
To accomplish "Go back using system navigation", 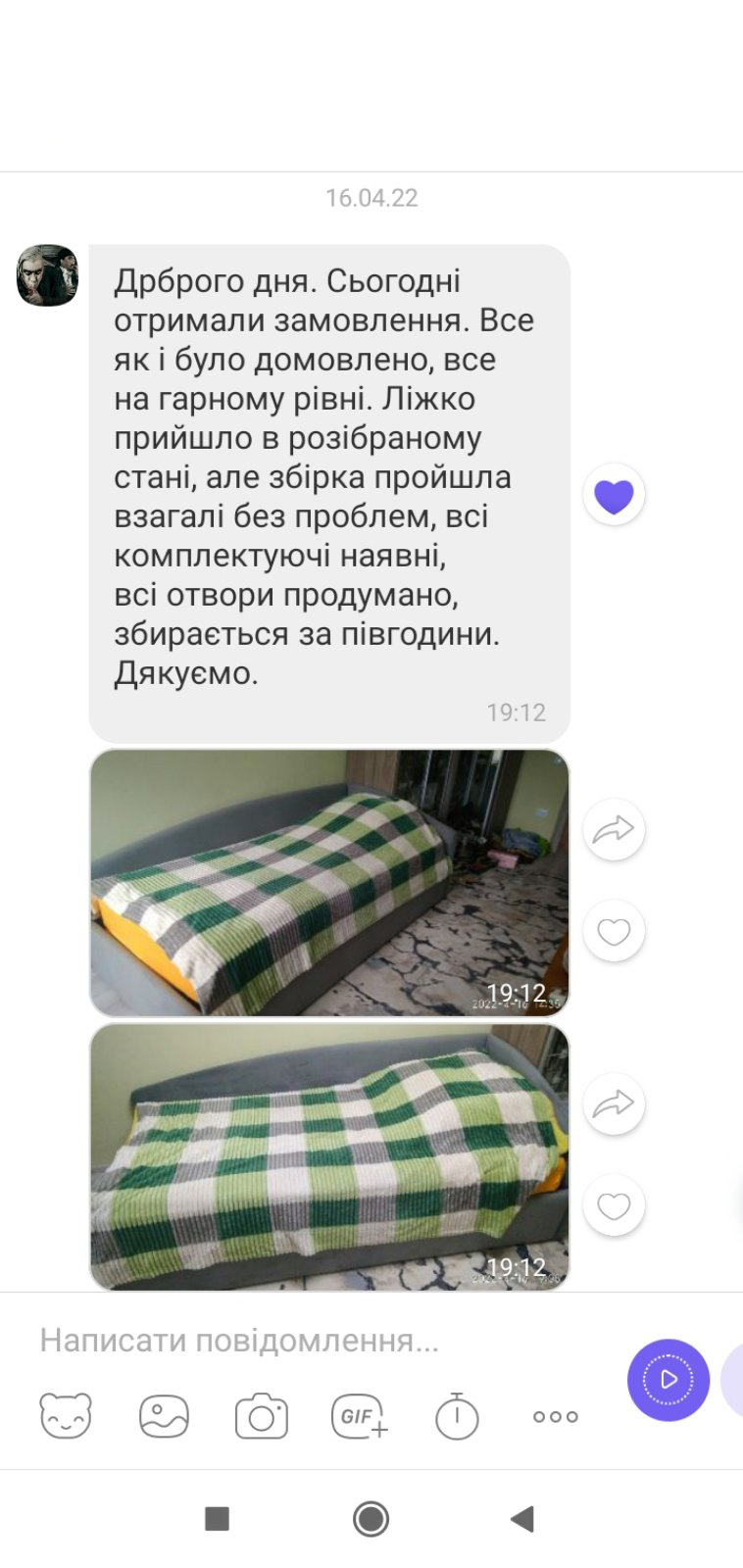I will 522,1519.
